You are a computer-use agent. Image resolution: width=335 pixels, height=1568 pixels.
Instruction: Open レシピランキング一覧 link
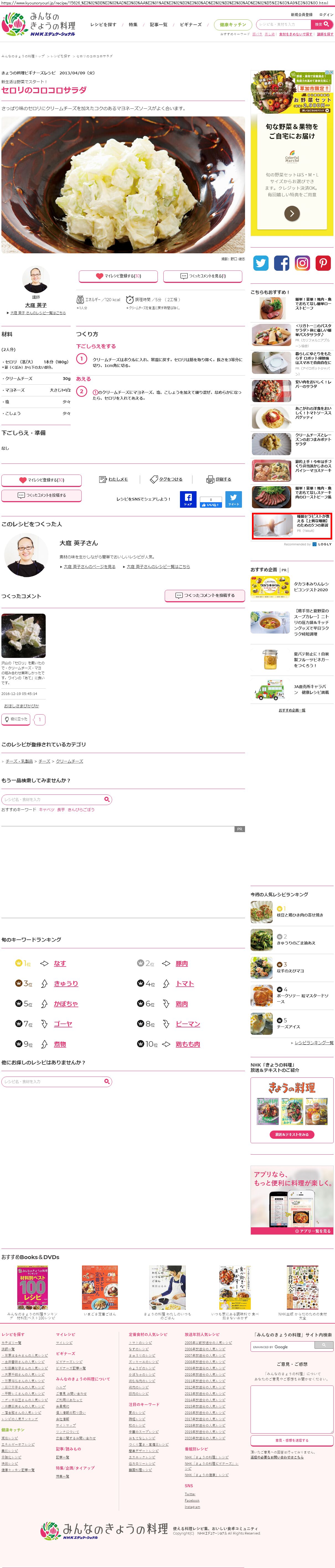click(x=314, y=1043)
